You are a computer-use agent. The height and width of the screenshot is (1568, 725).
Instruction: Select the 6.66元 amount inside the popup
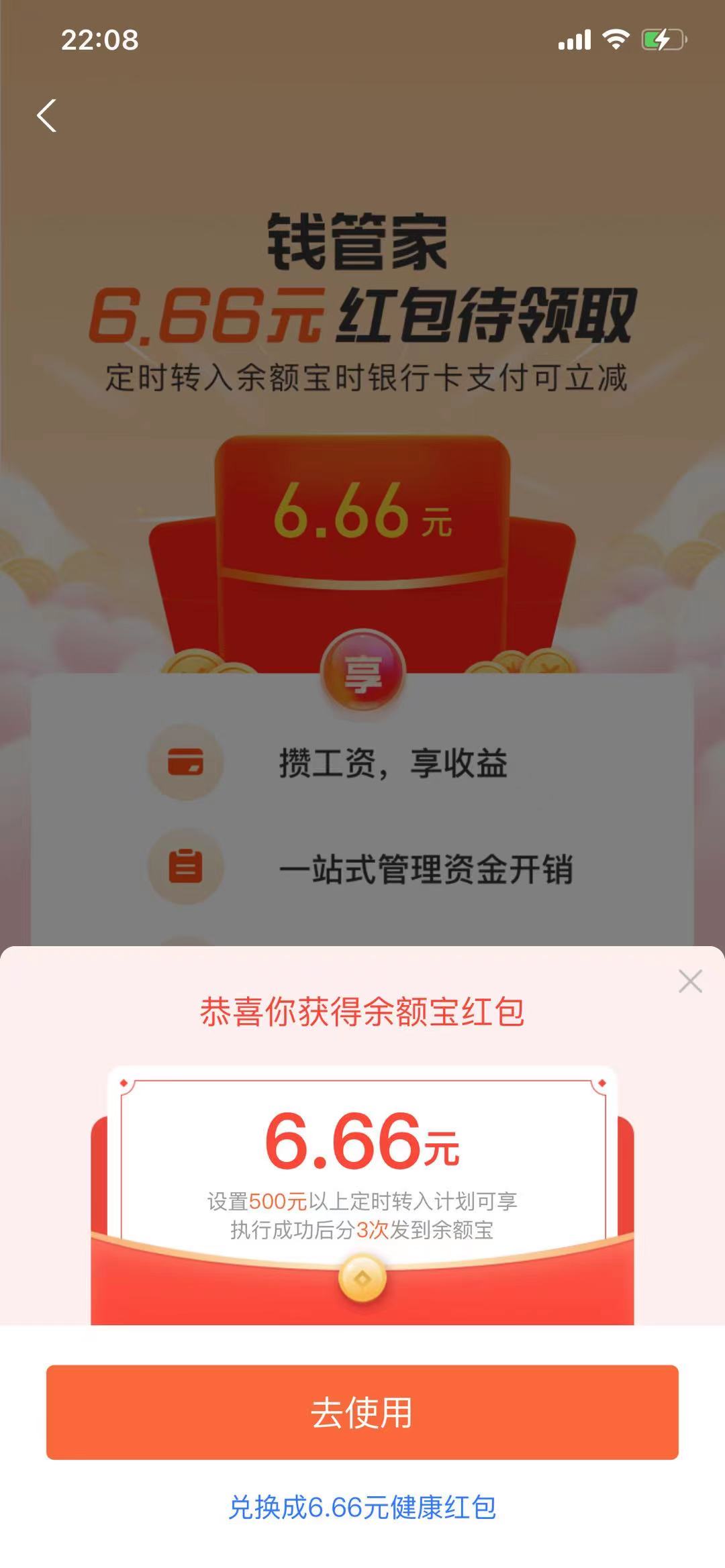(362, 1145)
